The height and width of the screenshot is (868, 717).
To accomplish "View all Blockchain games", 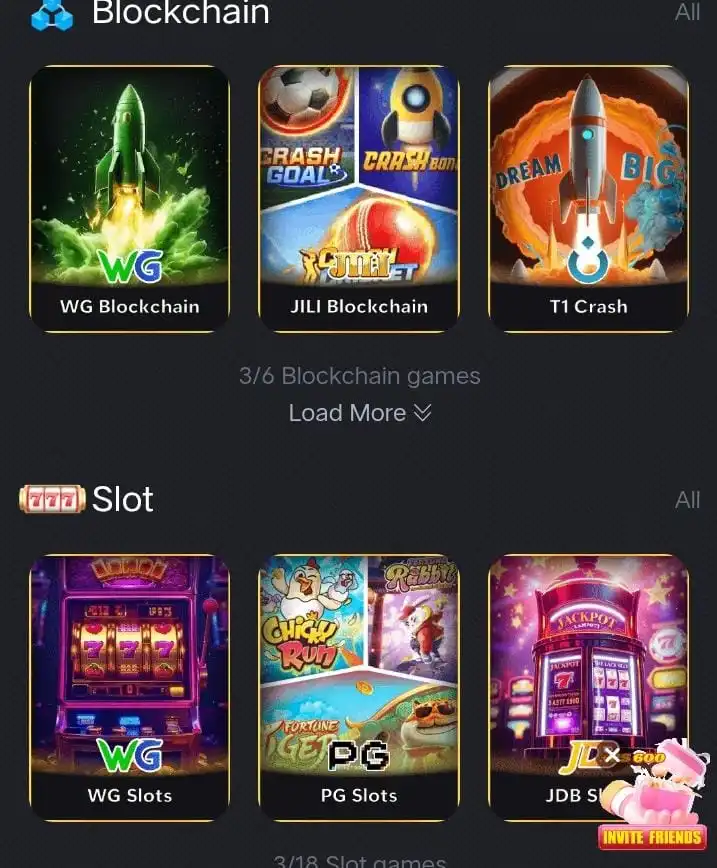I will tap(687, 13).
